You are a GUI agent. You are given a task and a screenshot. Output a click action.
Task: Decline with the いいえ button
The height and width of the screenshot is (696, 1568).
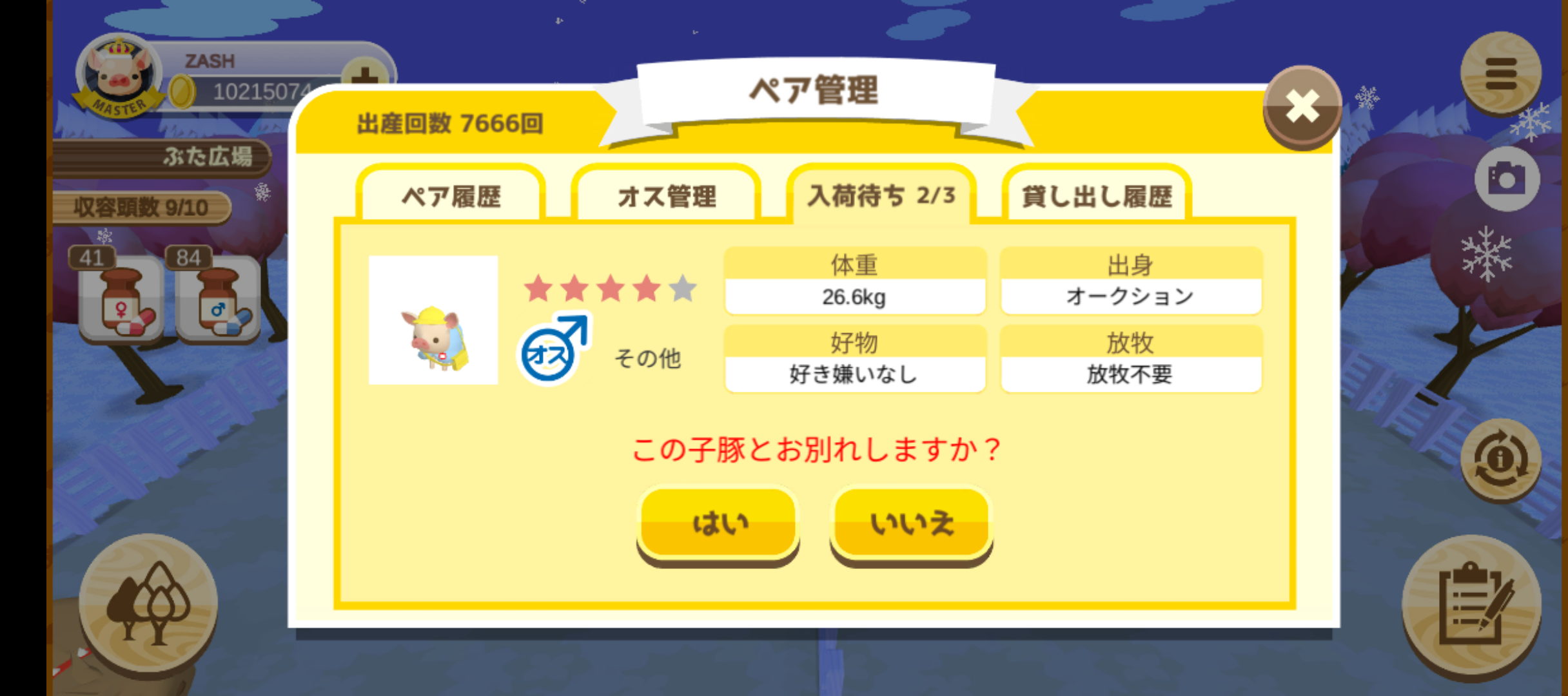click(911, 523)
